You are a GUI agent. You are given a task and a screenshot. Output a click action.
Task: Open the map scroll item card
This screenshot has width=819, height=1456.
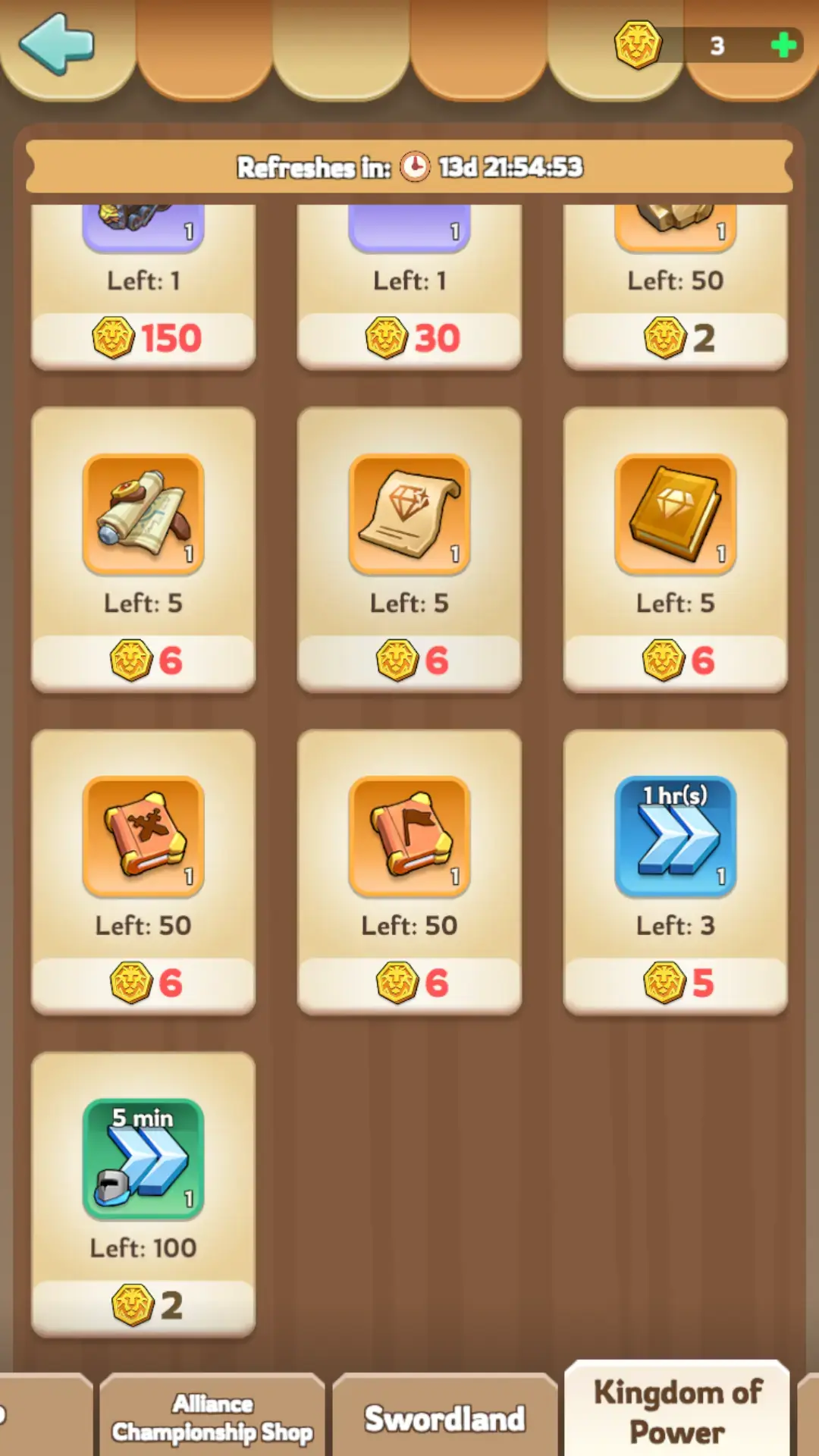[143, 515]
